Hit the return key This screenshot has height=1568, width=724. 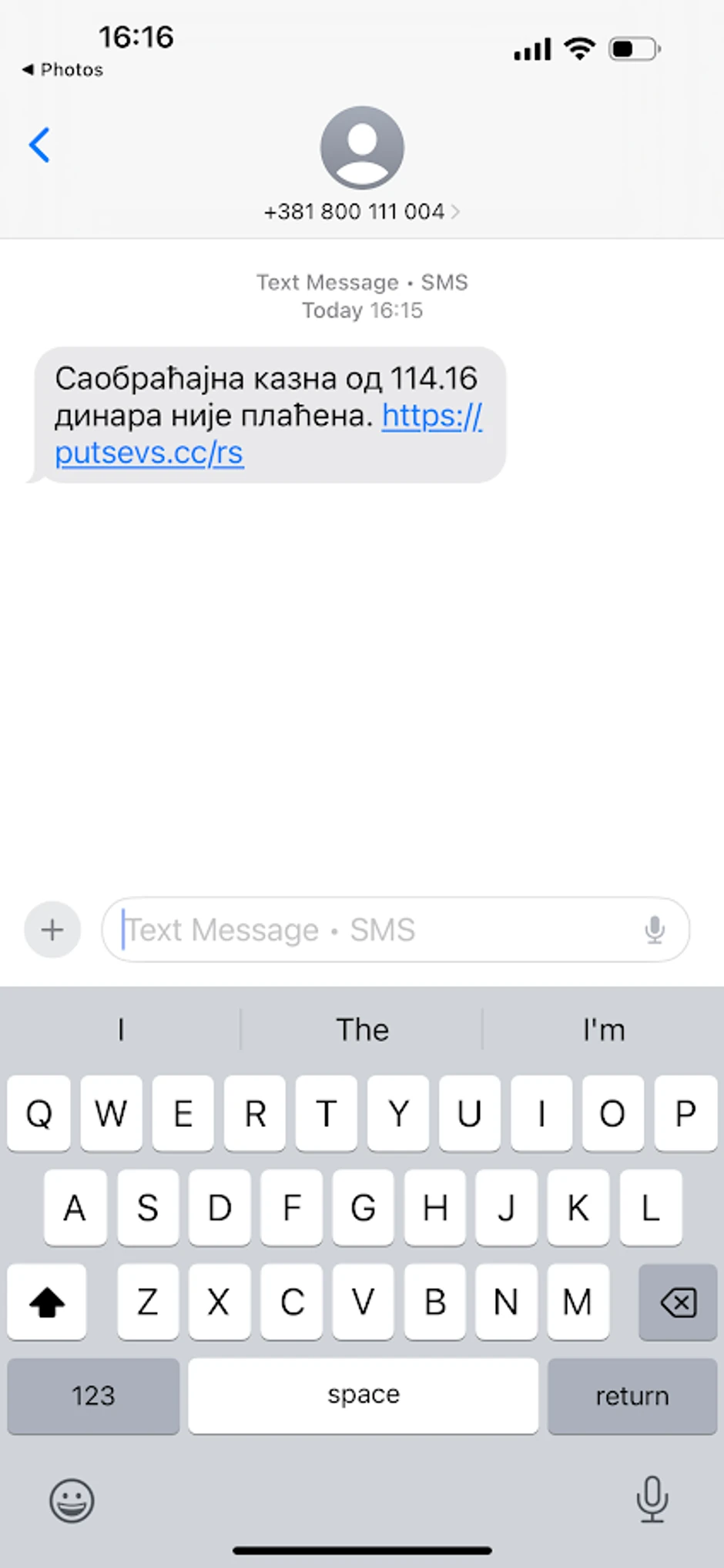point(632,1396)
